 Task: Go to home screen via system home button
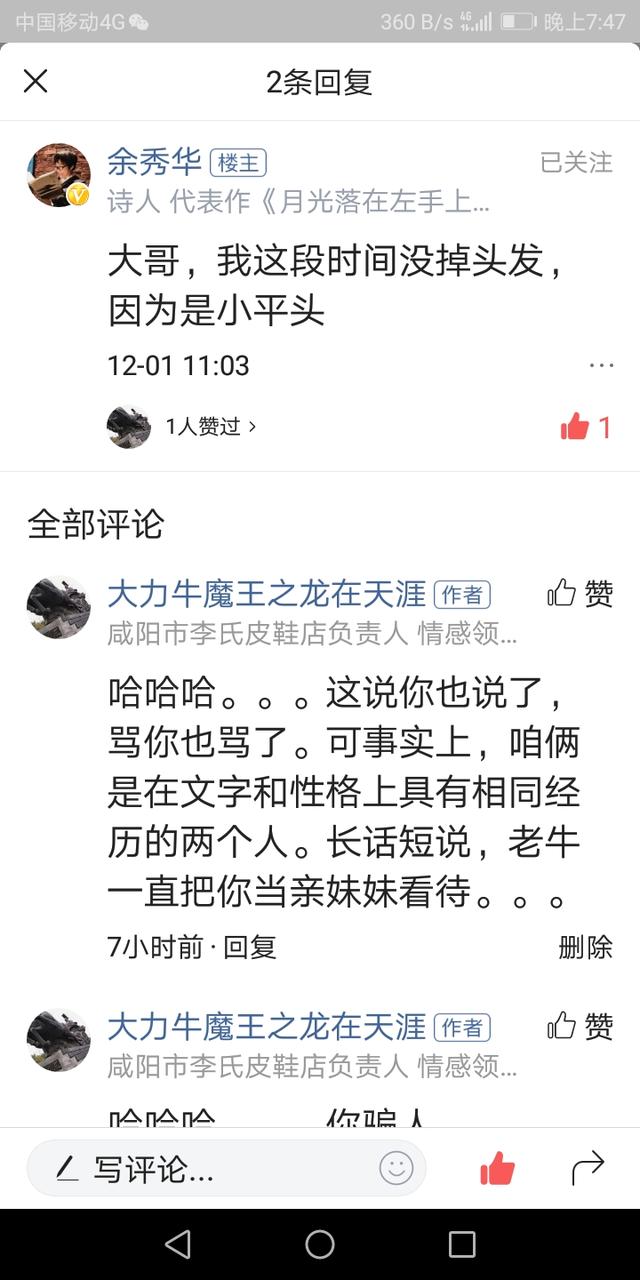320,1244
